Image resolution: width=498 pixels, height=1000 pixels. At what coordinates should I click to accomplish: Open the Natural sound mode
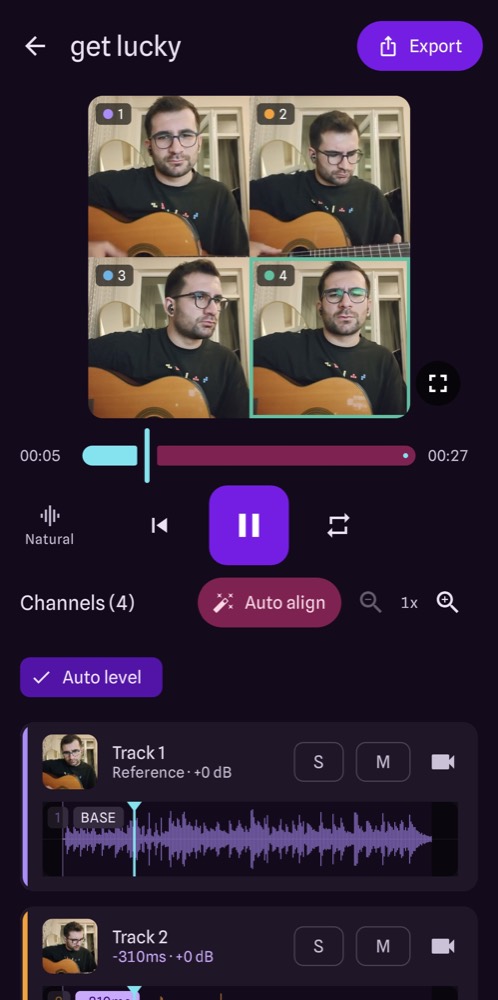pyautogui.click(x=49, y=525)
